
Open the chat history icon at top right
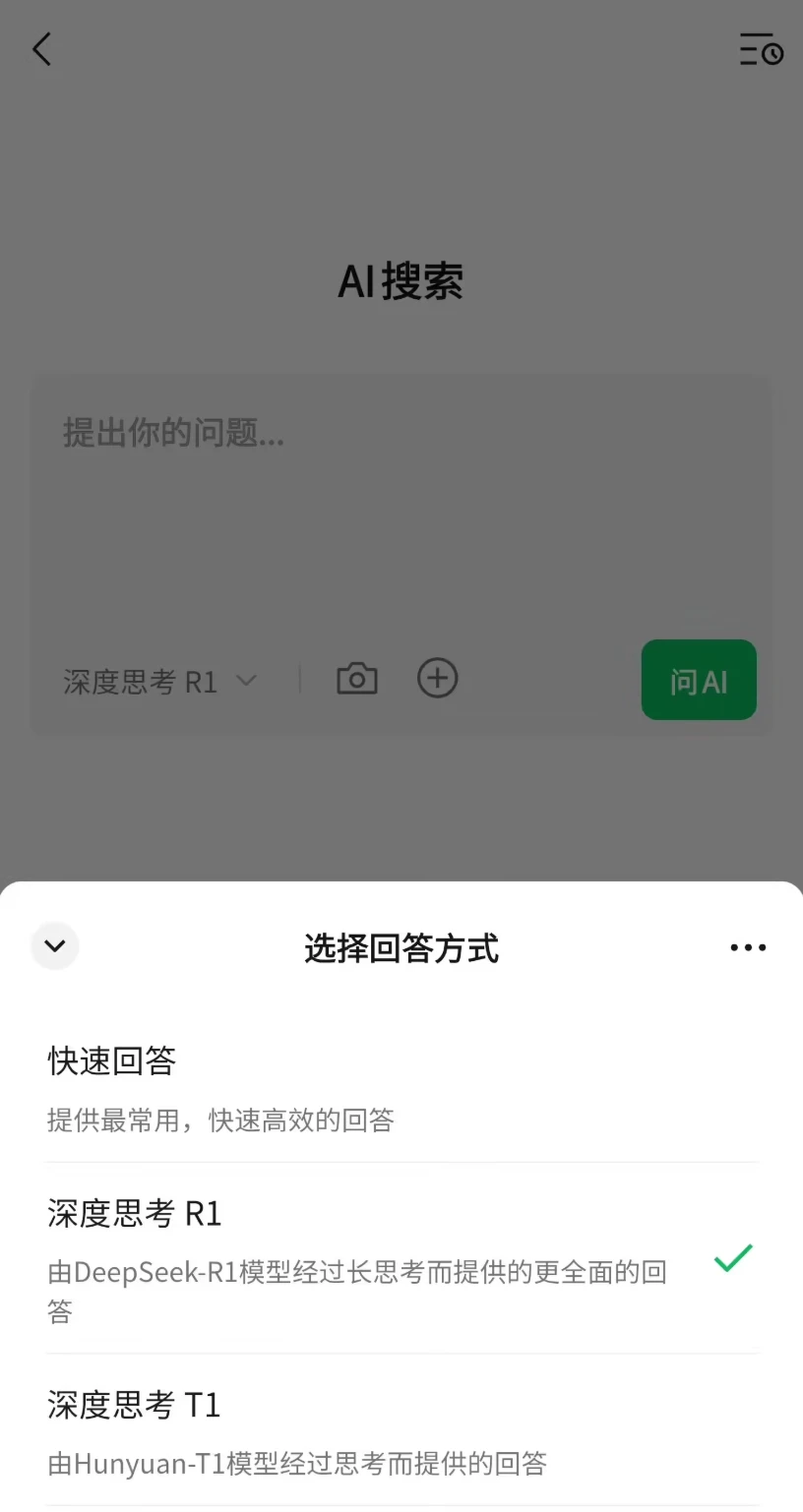pos(760,50)
